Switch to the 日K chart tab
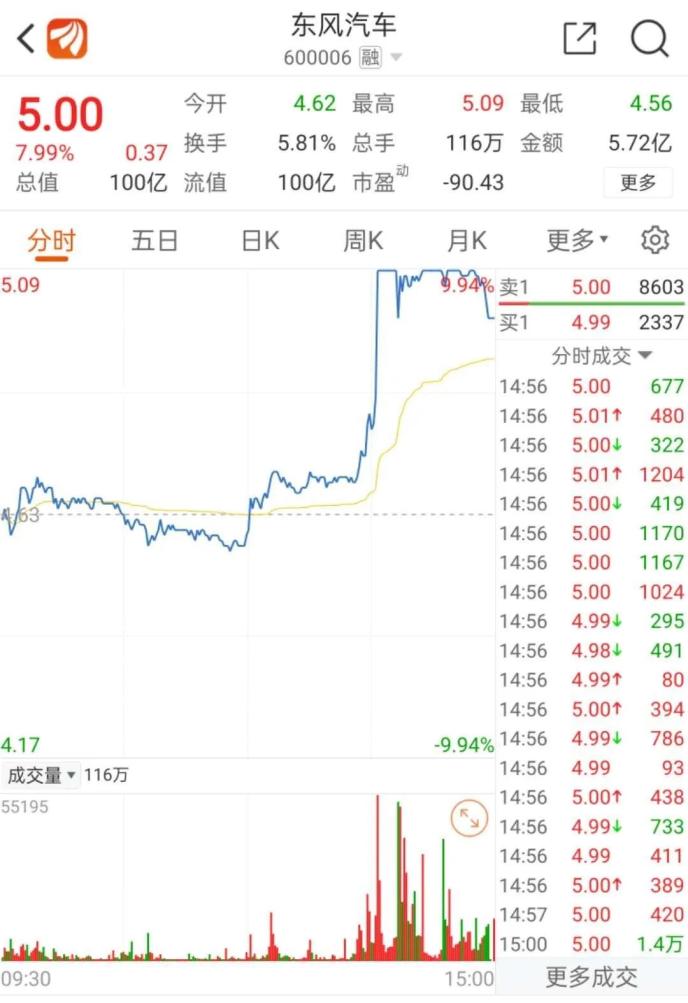Viewport: 688px width, 1003px height. pyautogui.click(x=260, y=240)
